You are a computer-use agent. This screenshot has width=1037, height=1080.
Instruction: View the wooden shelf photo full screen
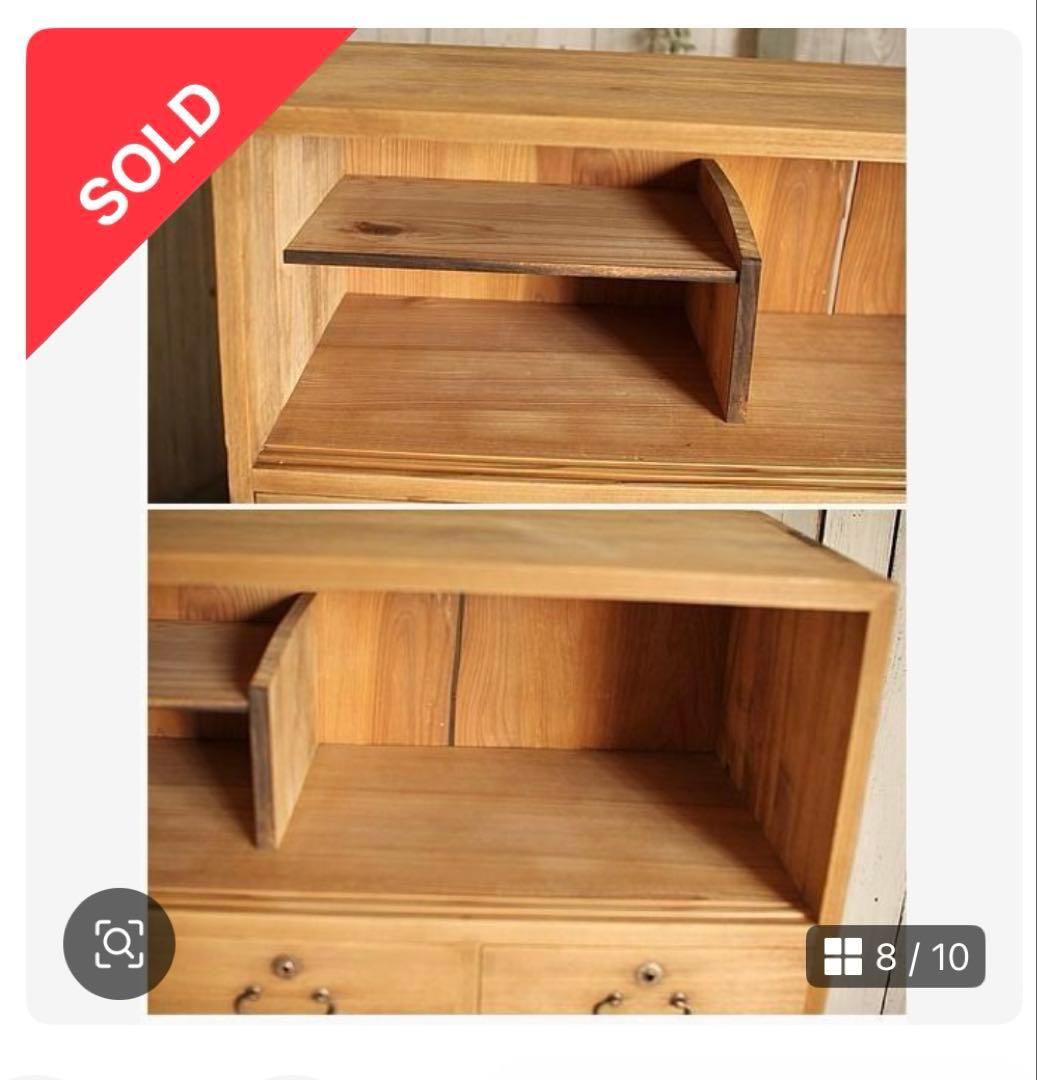tap(526, 520)
